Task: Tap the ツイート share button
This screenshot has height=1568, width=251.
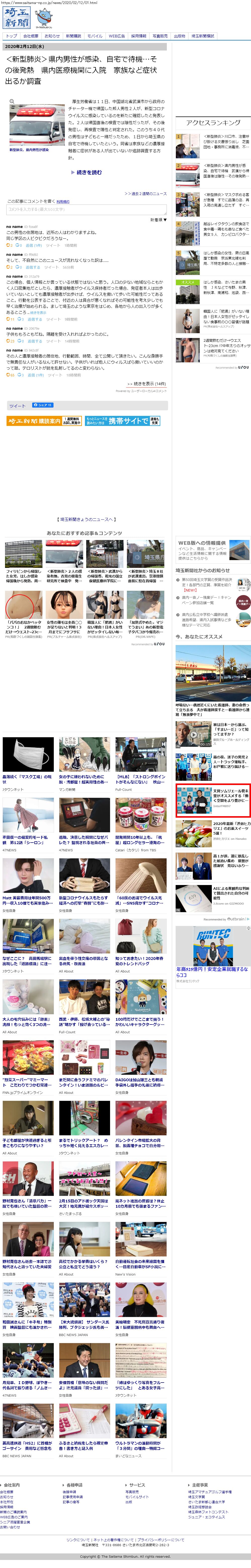Action: (x=18, y=405)
